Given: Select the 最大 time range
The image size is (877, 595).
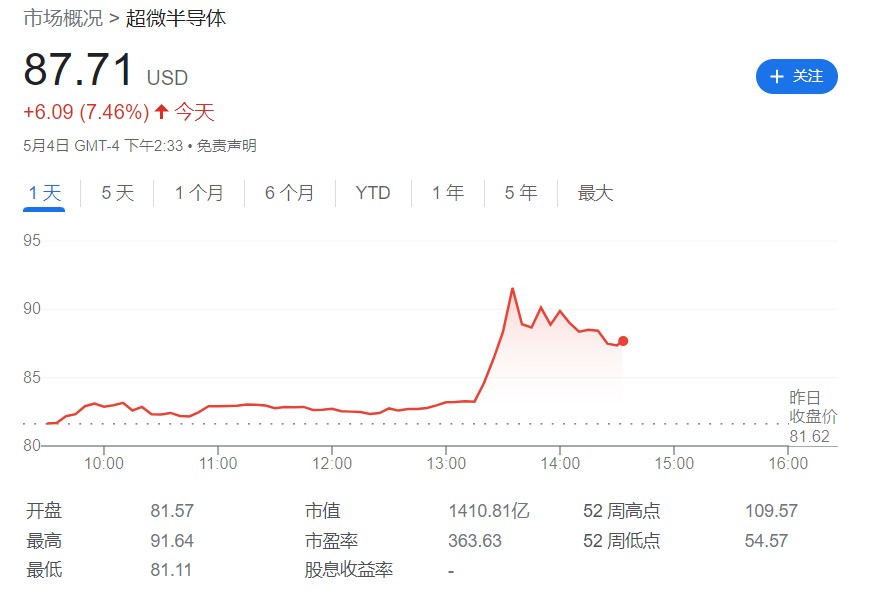Looking at the screenshot, I should click(595, 193).
